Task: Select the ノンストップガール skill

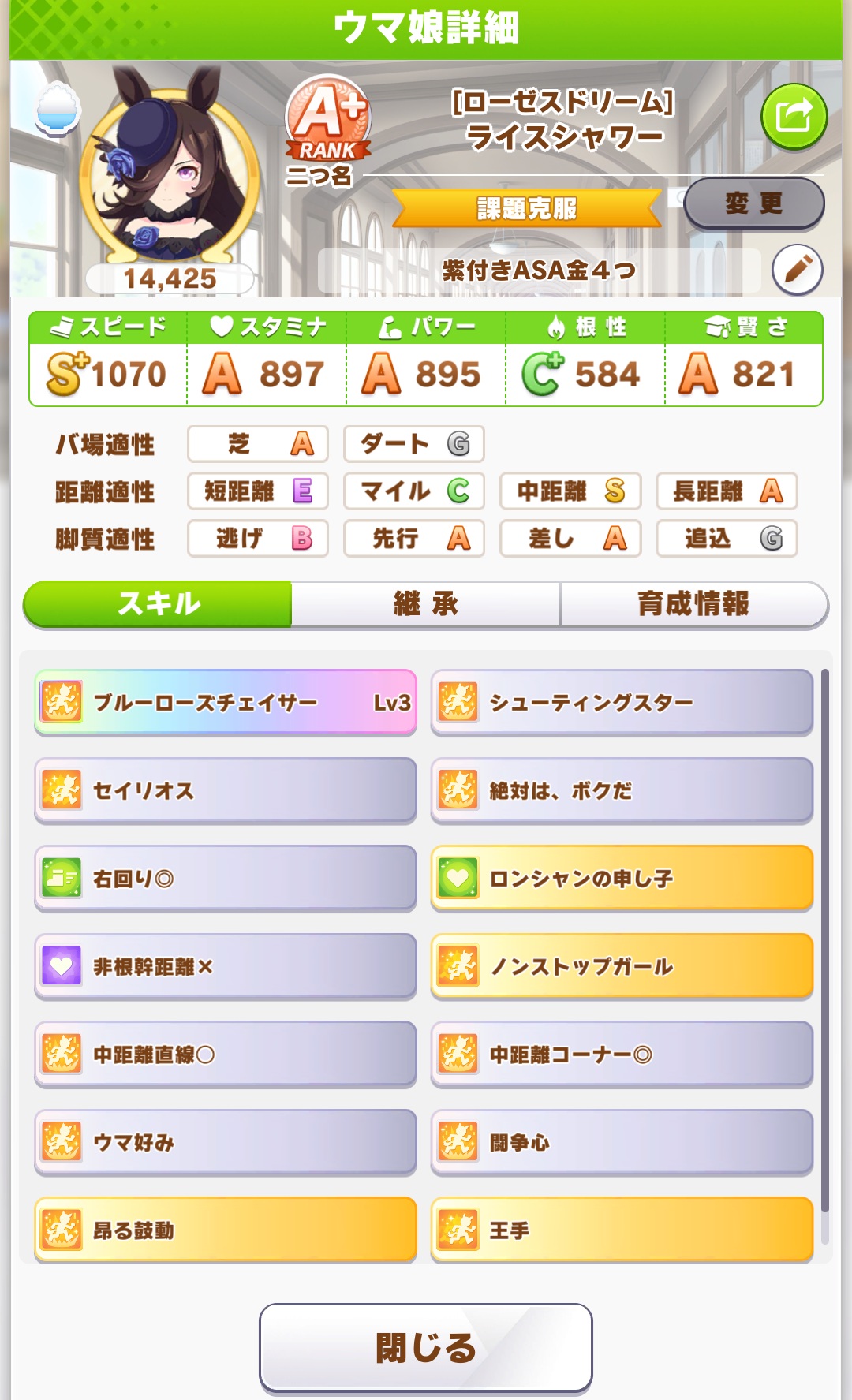Action: click(x=622, y=966)
